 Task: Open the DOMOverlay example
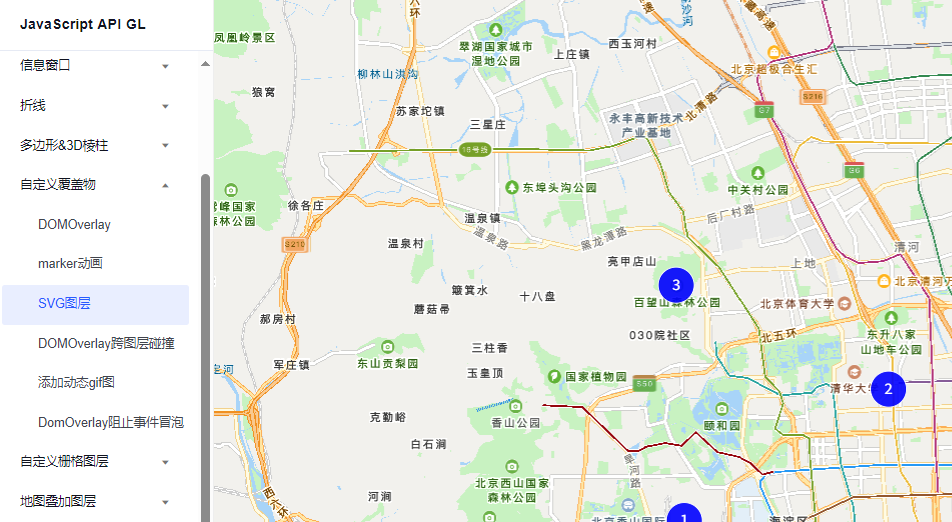pos(75,225)
